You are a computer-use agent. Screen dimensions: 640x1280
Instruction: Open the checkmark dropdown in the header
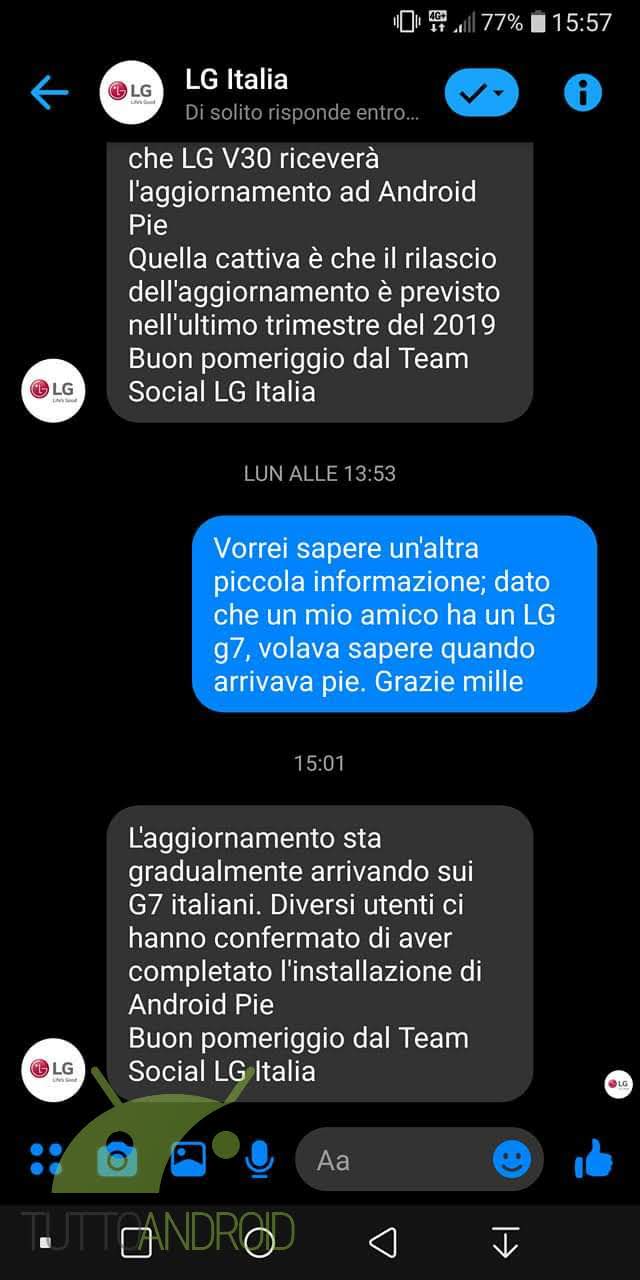[x=481, y=93]
